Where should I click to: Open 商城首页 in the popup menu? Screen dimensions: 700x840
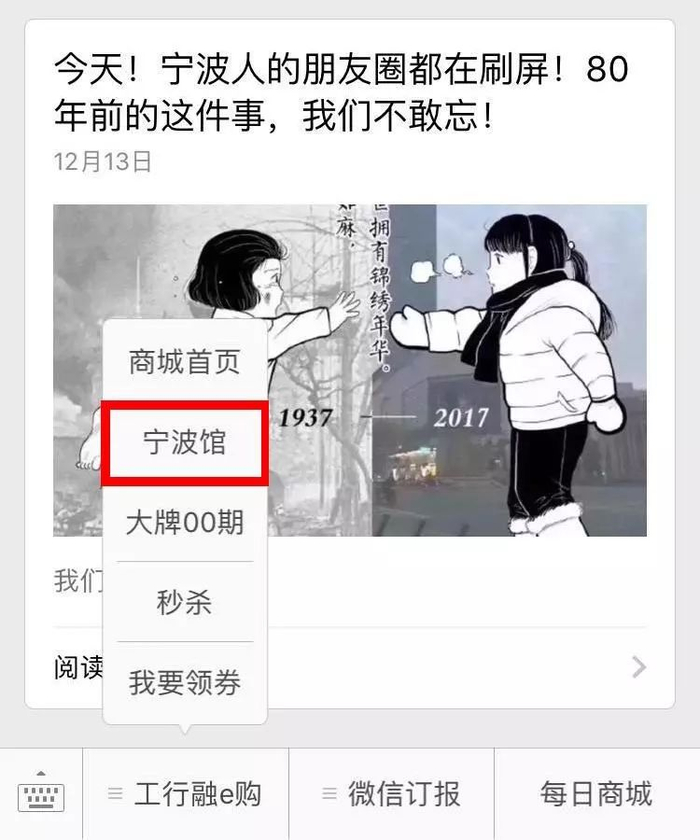185,362
